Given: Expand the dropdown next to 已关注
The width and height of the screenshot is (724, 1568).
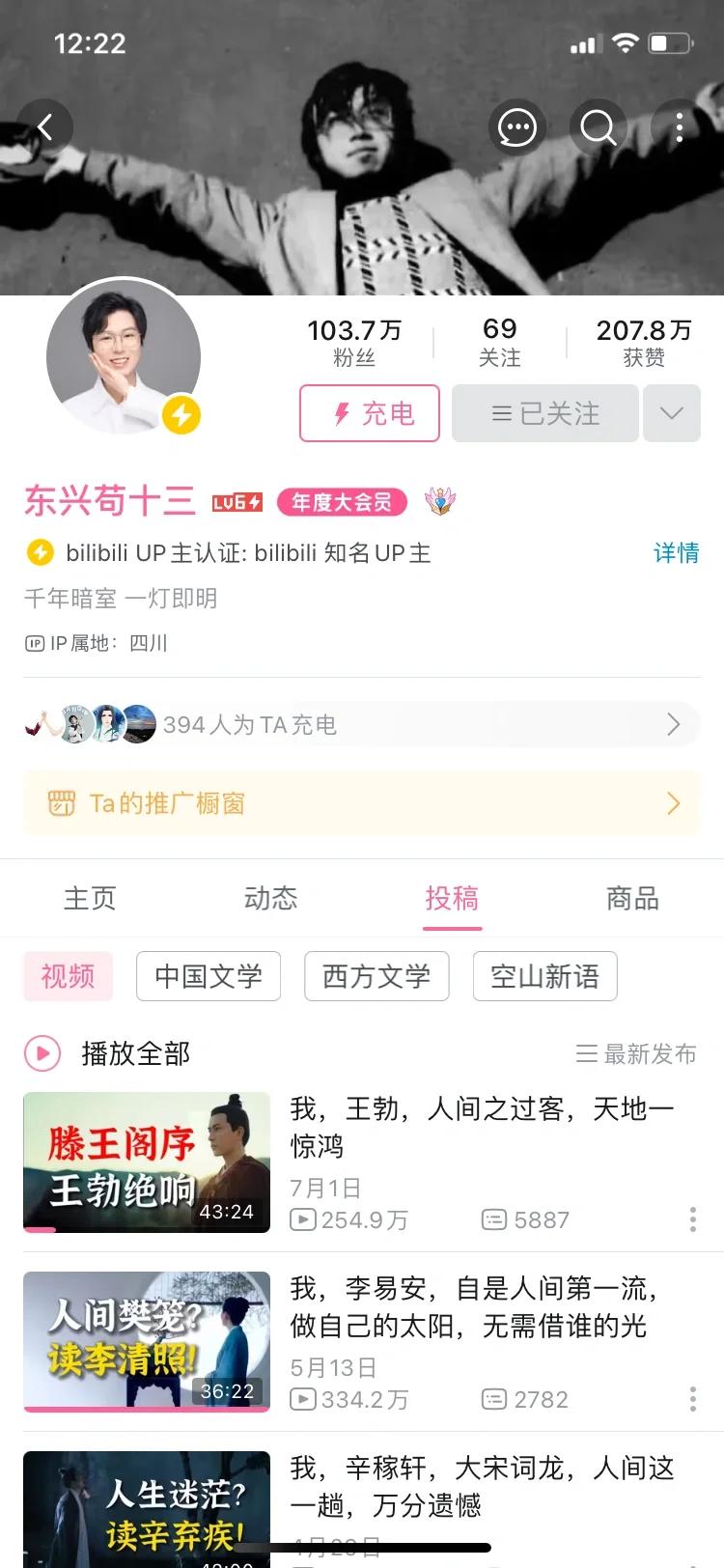Looking at the screenshot, I should point(672,413).
